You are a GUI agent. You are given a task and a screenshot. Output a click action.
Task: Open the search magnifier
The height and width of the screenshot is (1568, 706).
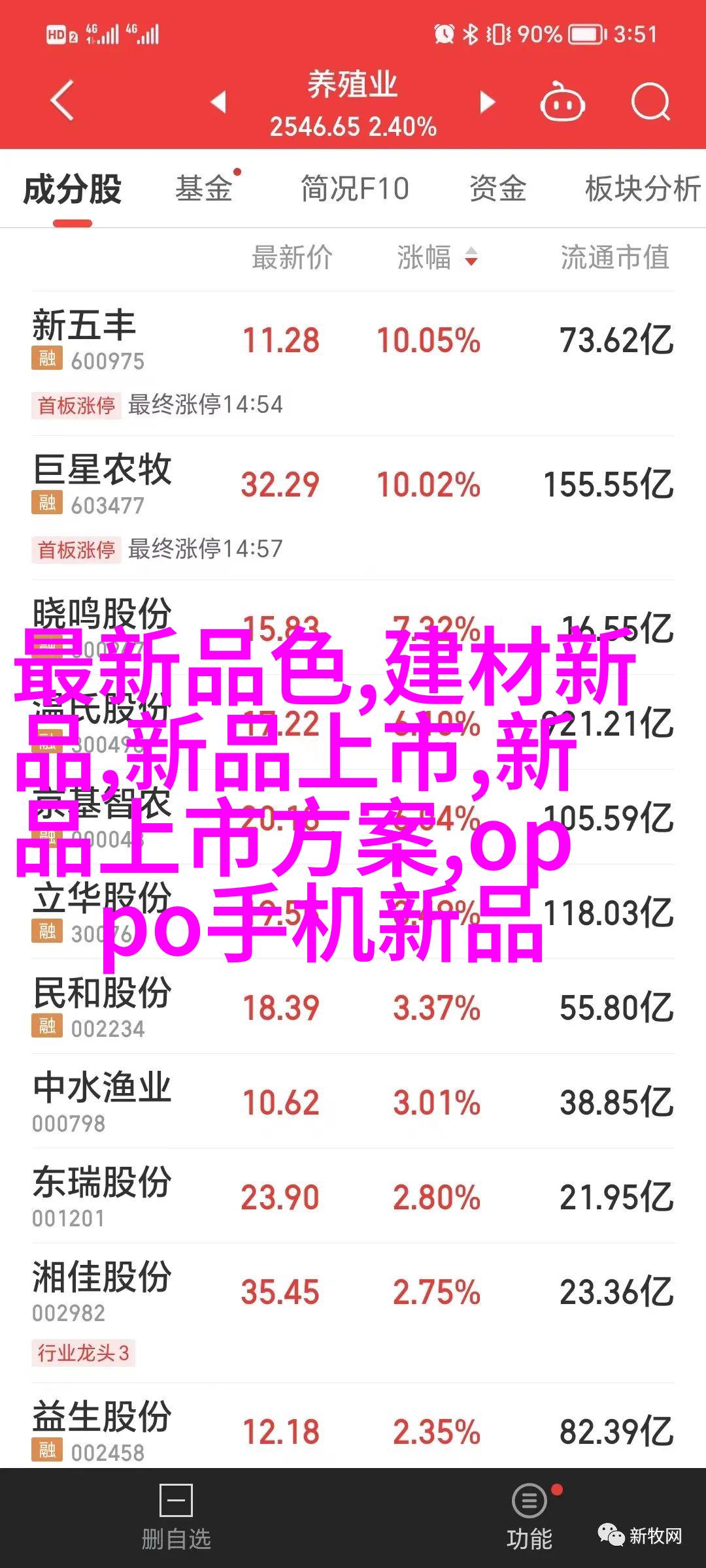650,101
